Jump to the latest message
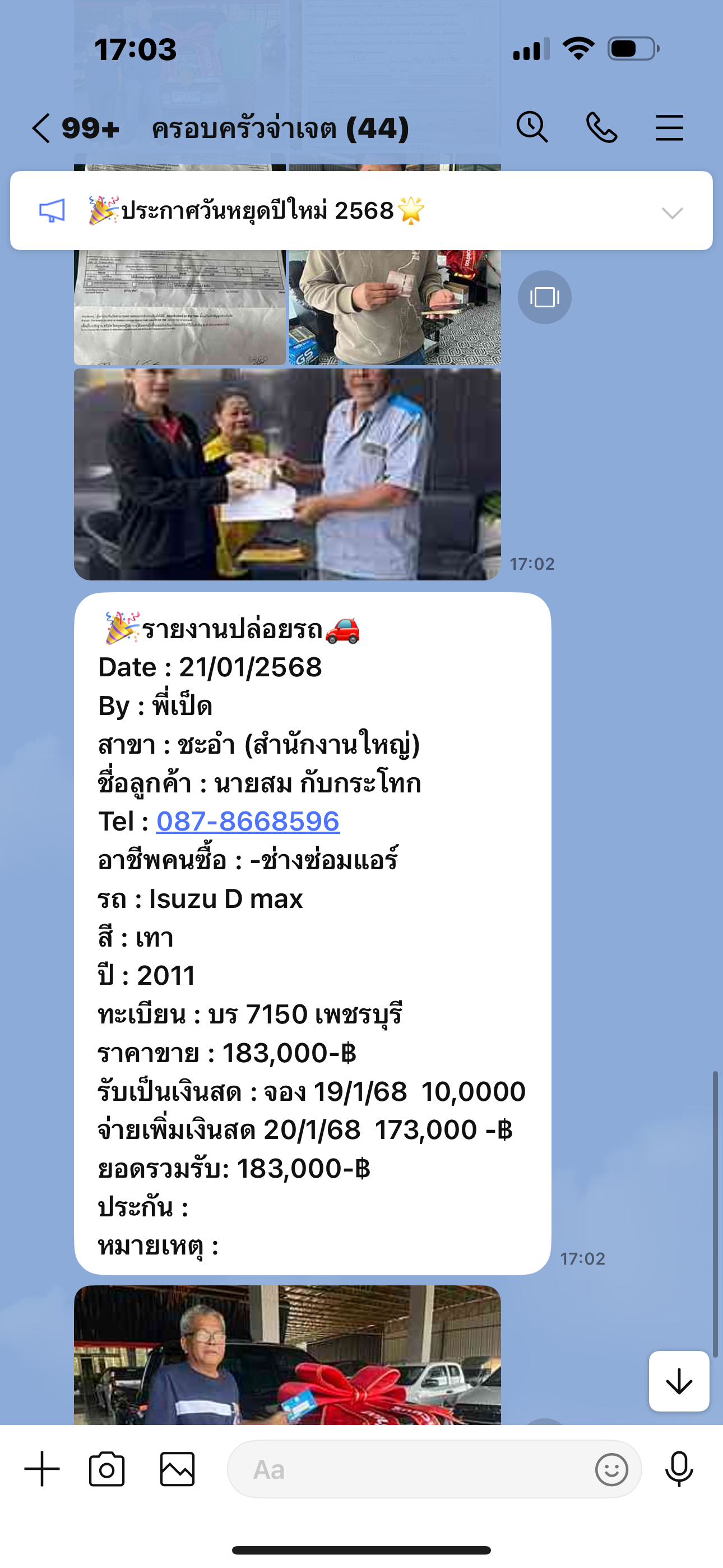Viewport: 723px width, 1568px height. 679,1381
